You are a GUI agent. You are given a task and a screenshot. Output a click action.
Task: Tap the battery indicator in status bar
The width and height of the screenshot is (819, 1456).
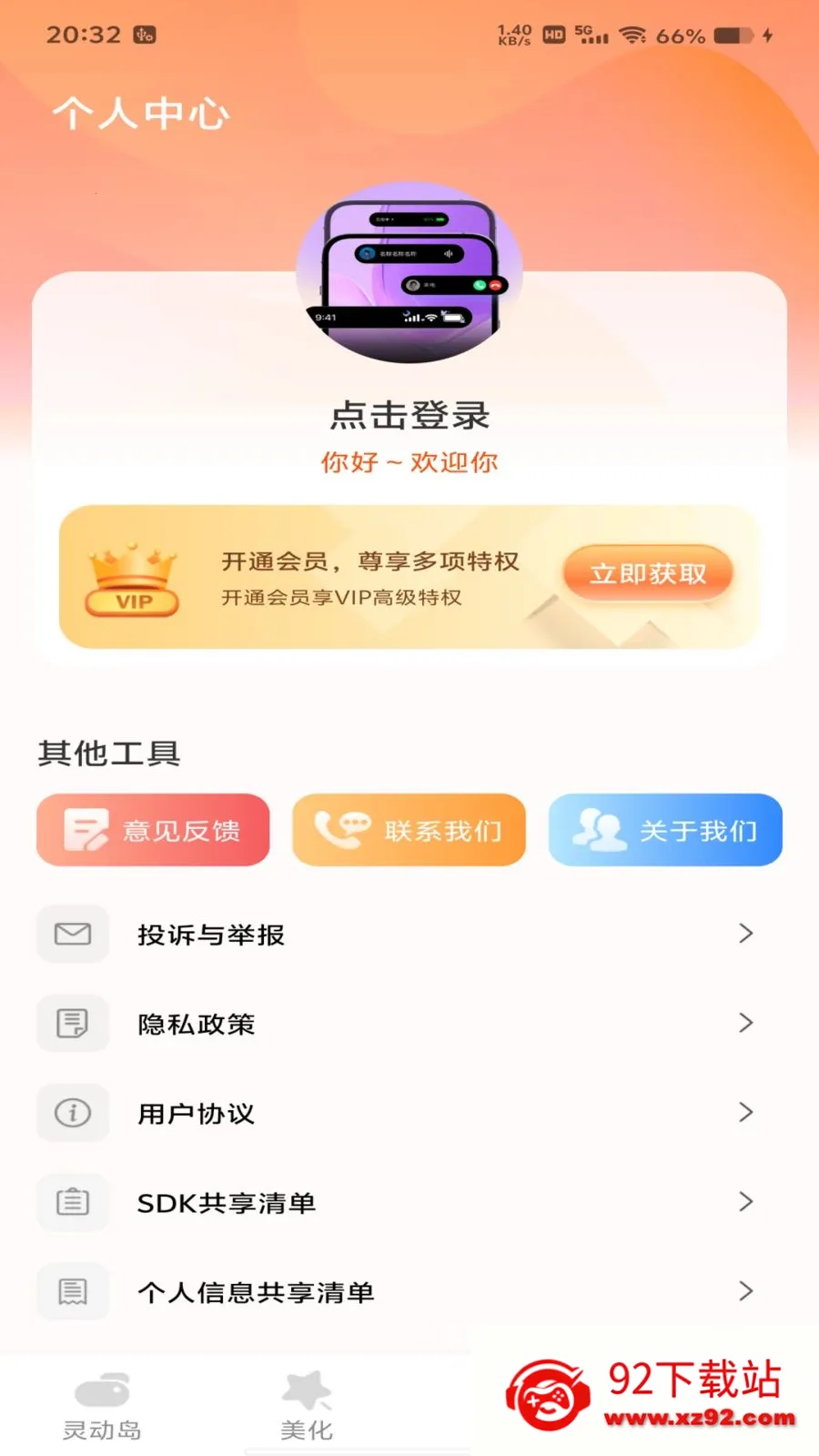[732, 36]
